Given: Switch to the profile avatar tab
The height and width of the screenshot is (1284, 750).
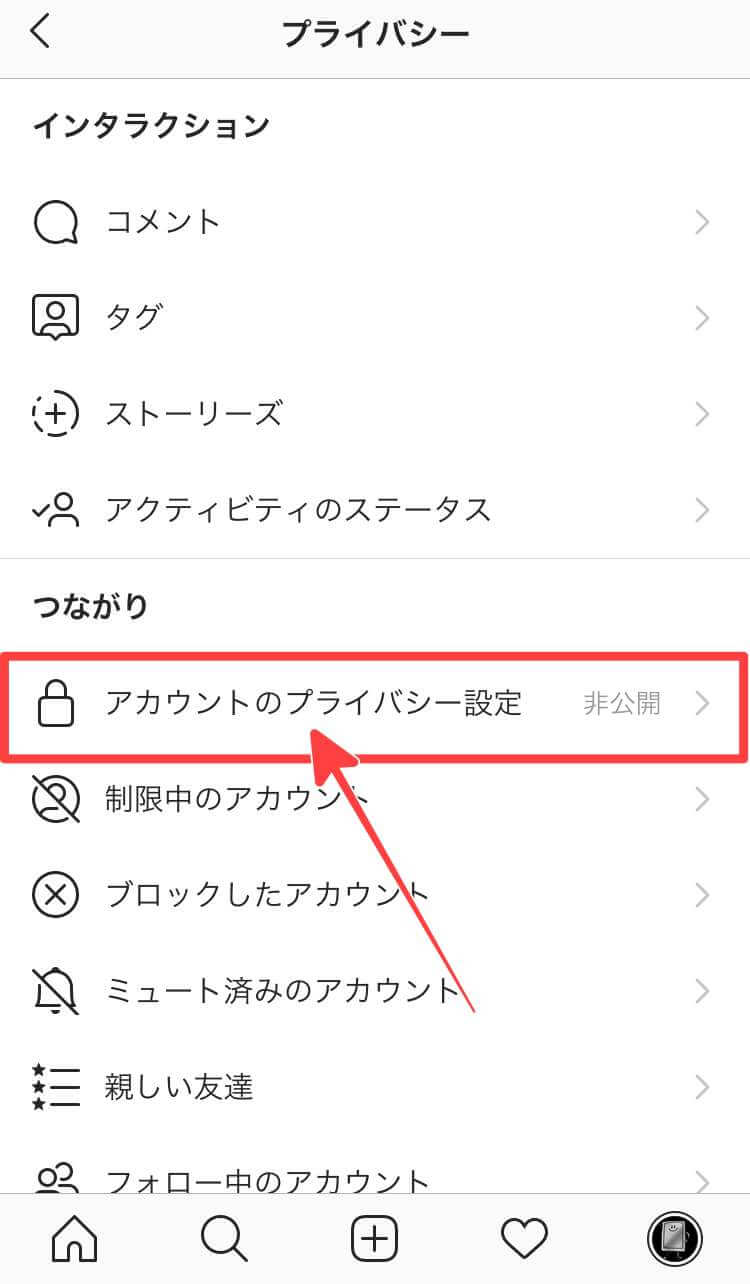Looking at the screenshot, I should 674,1240.
